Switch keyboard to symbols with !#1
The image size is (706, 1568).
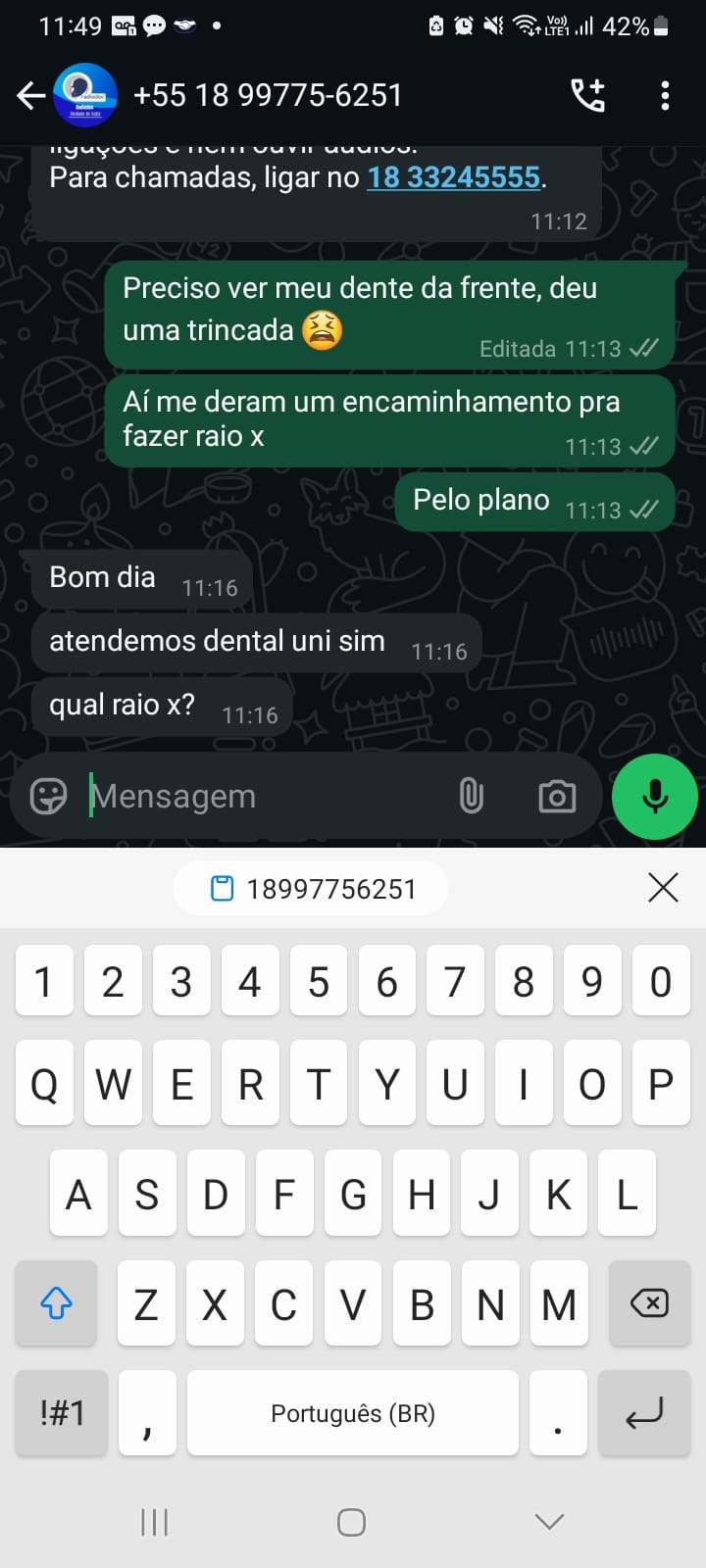click(62, 1412)
